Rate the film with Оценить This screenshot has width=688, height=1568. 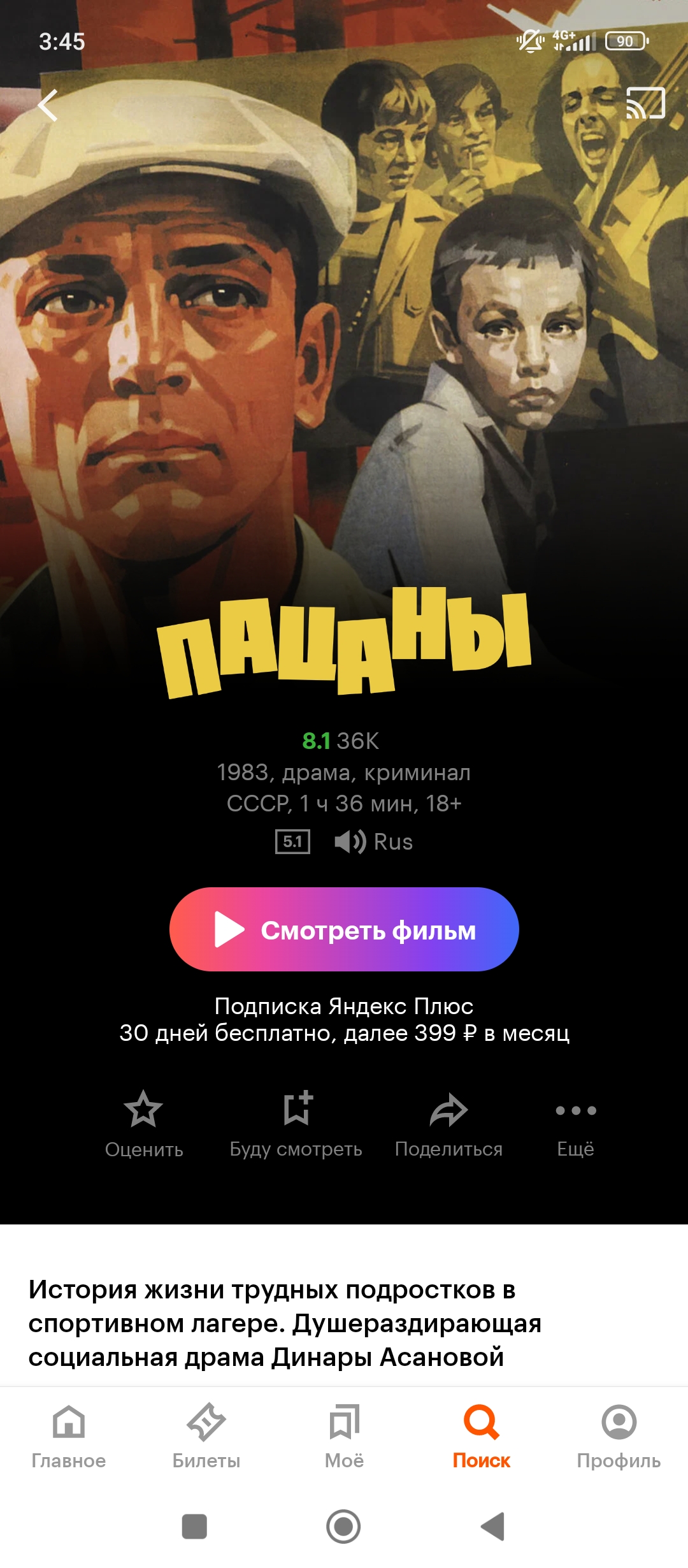144,1124
